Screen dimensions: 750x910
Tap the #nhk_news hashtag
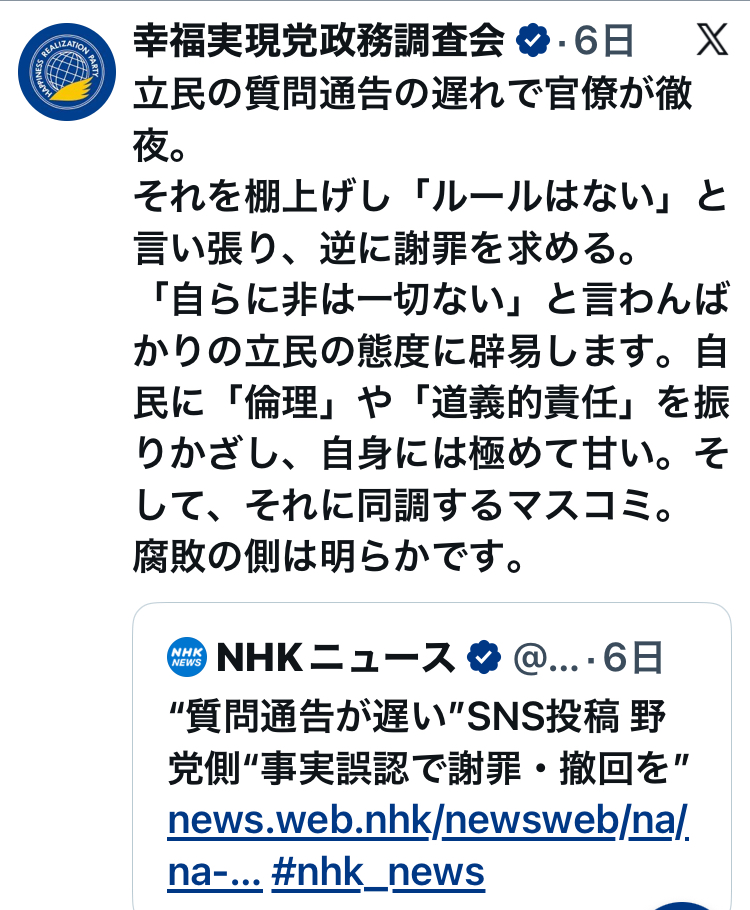tap(377, 870)
